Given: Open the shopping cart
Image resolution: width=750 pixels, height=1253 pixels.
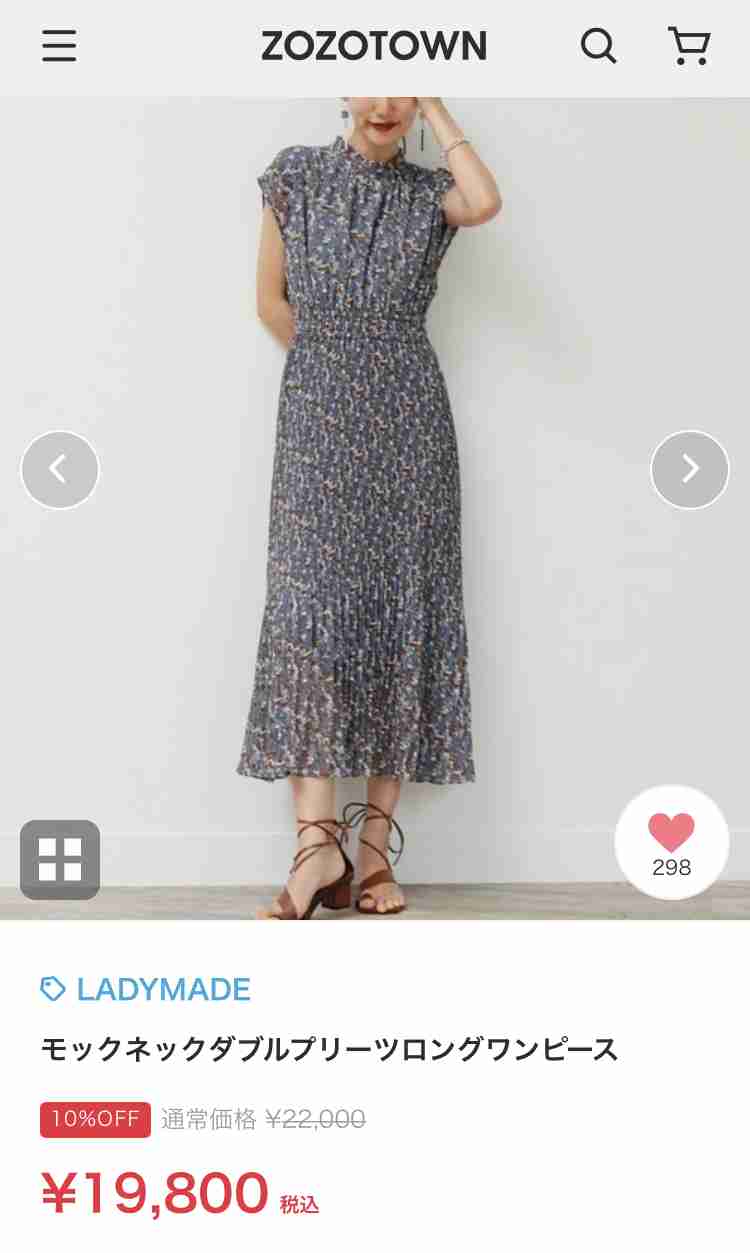Looking at the screenshot, I should click(689, 46).
